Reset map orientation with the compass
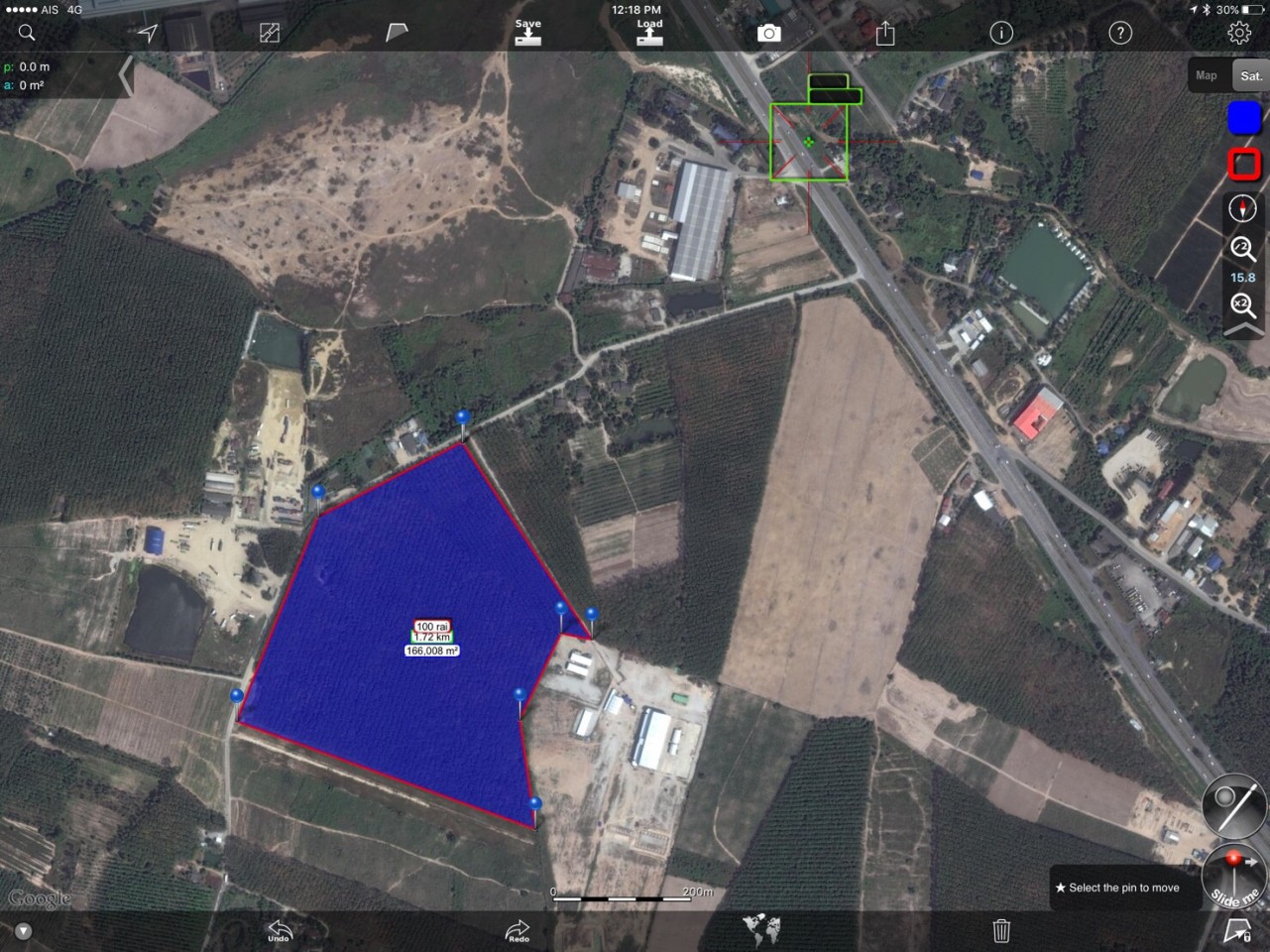The width and height of the screenshot is (1270, 952). (x=1243, y=208)
